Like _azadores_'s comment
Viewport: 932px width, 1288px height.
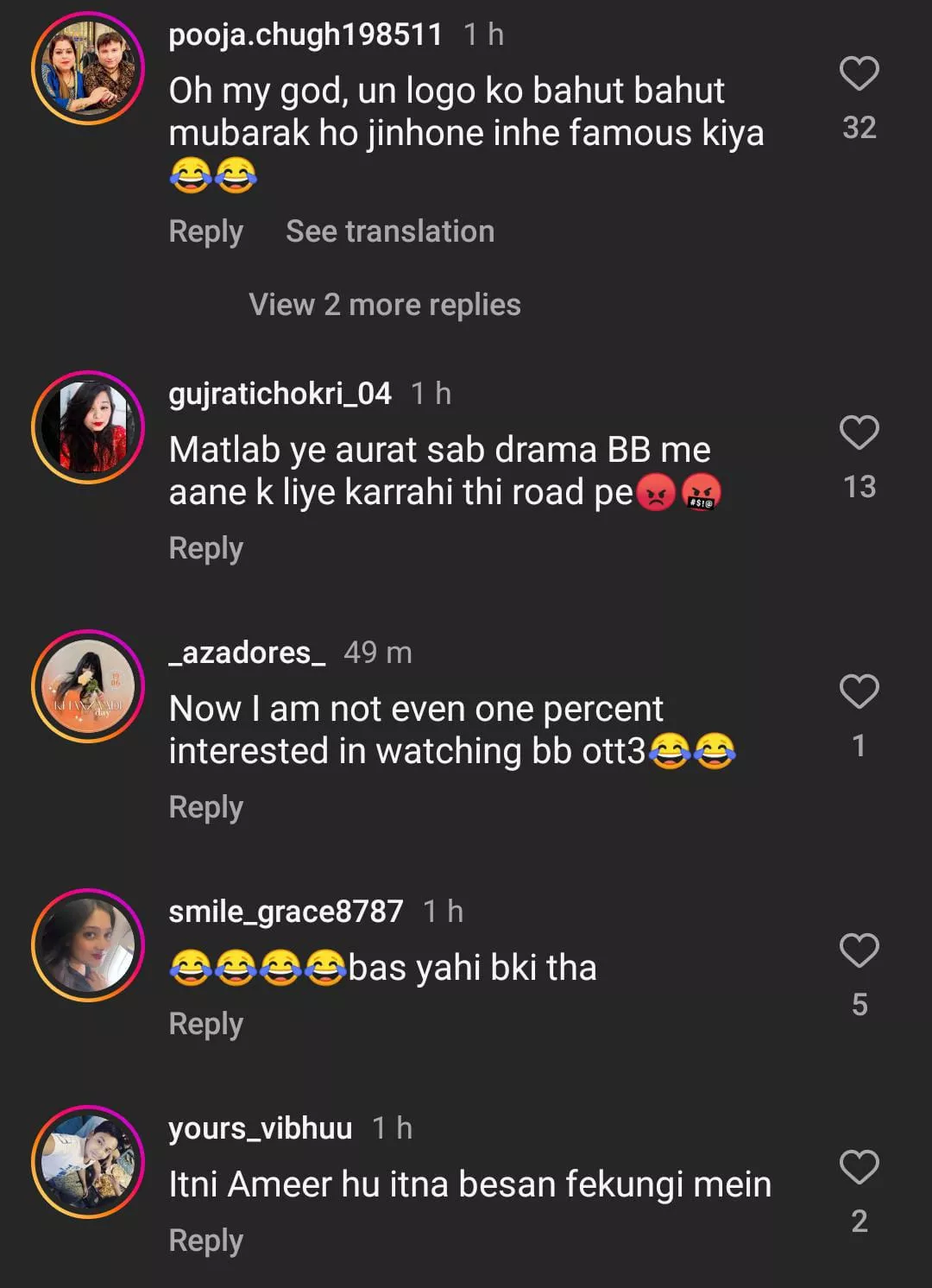pos(859,692)
